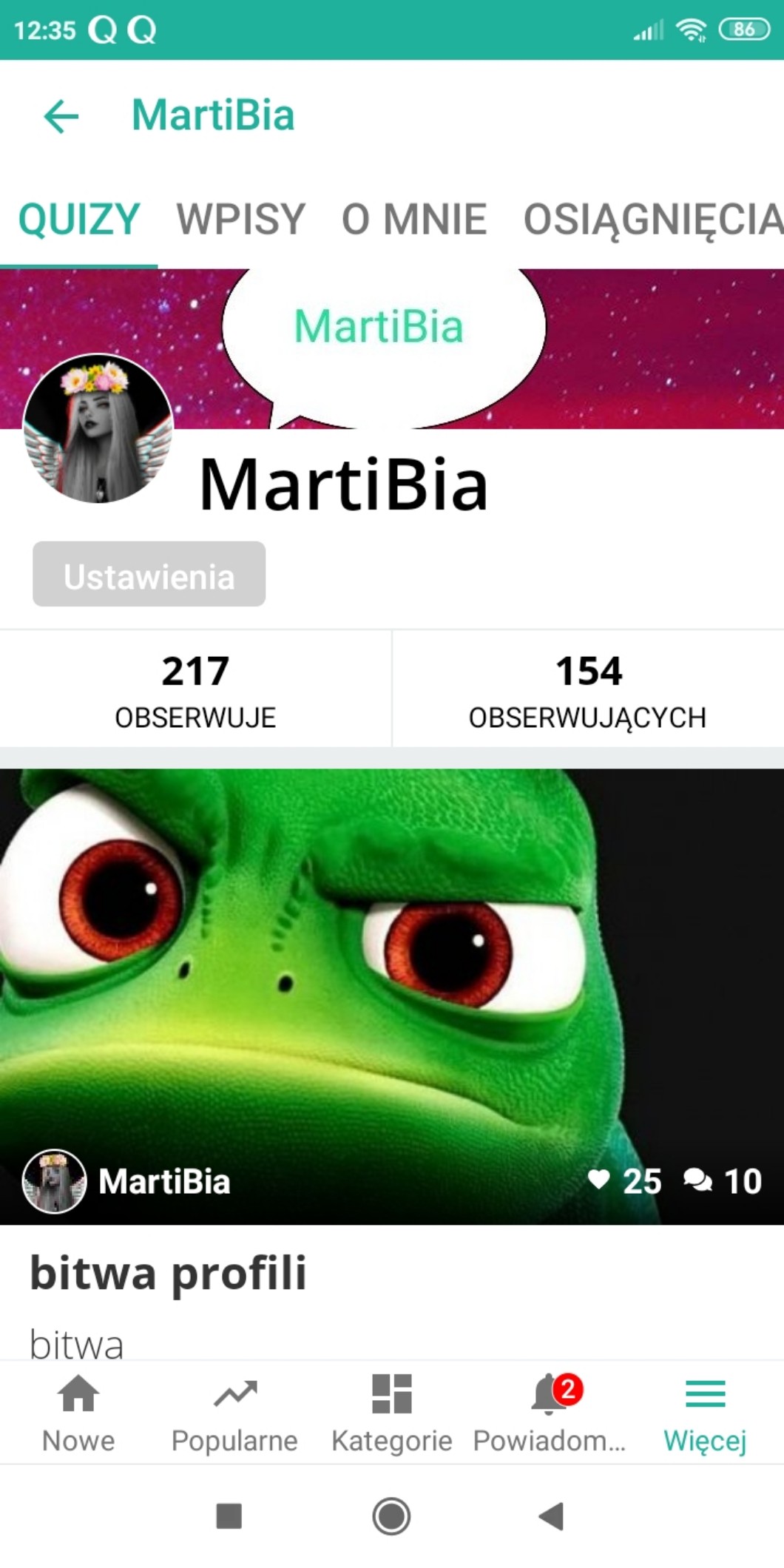View the 217 Obserwuje list
Screen dimensions: 784x1568
(195, 689)
